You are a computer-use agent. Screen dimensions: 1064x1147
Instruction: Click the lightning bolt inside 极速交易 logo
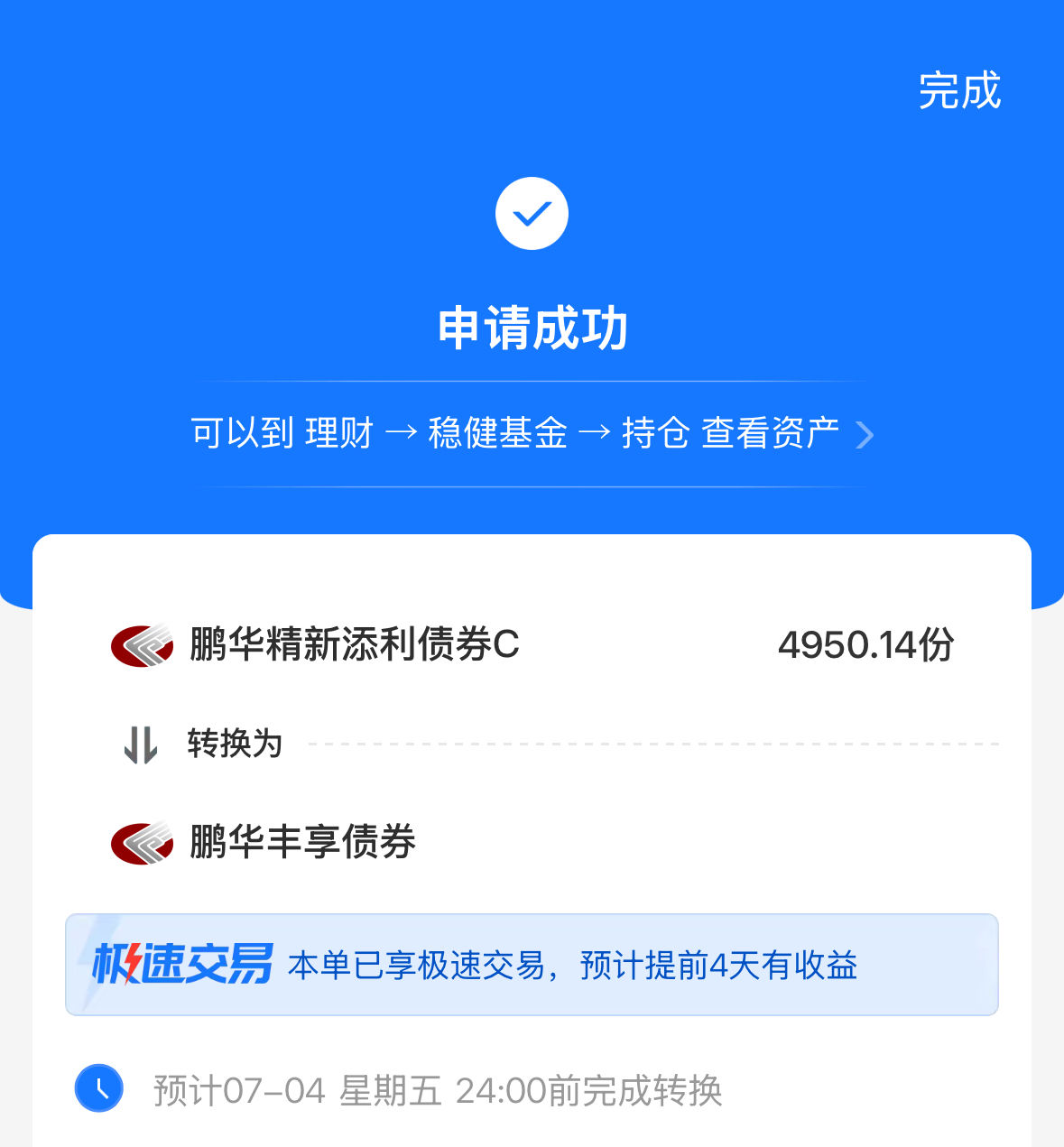(x=132, y=964)
